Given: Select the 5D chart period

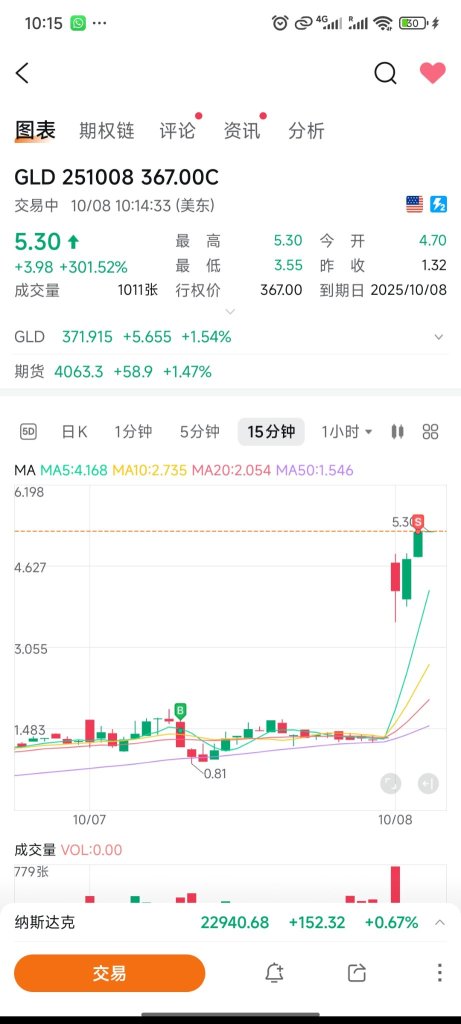Looking at the screenshot, I should [28, 432].
